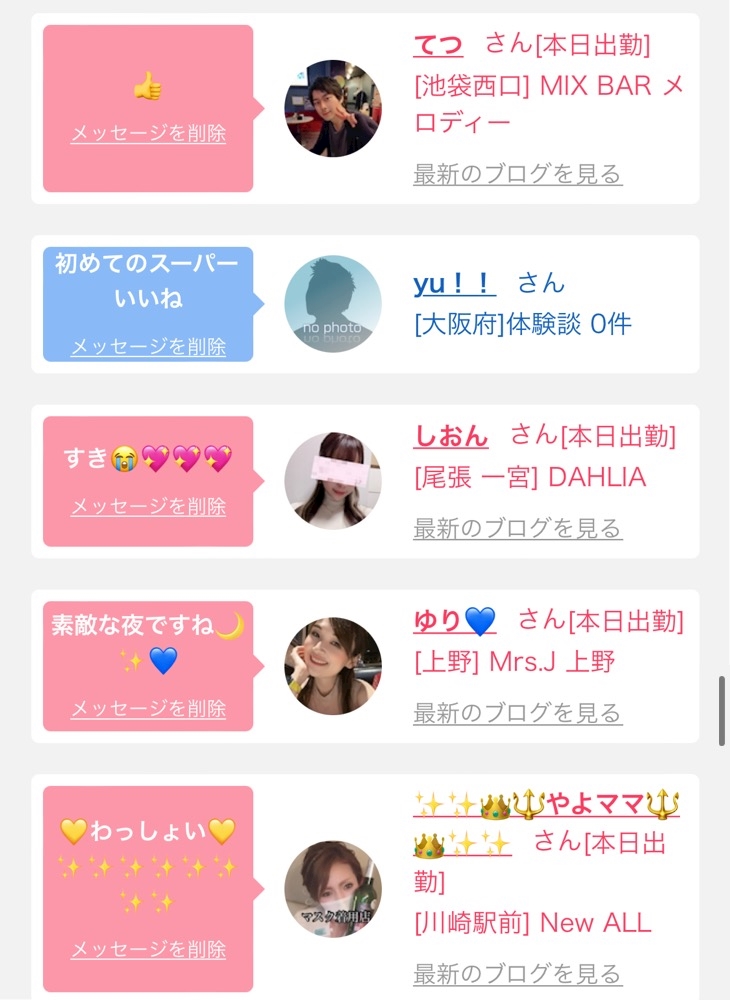The height and width of the screenshot is (1000, 730).
Task: Open ゆり's profile name link
Action: tap(455, 621)
